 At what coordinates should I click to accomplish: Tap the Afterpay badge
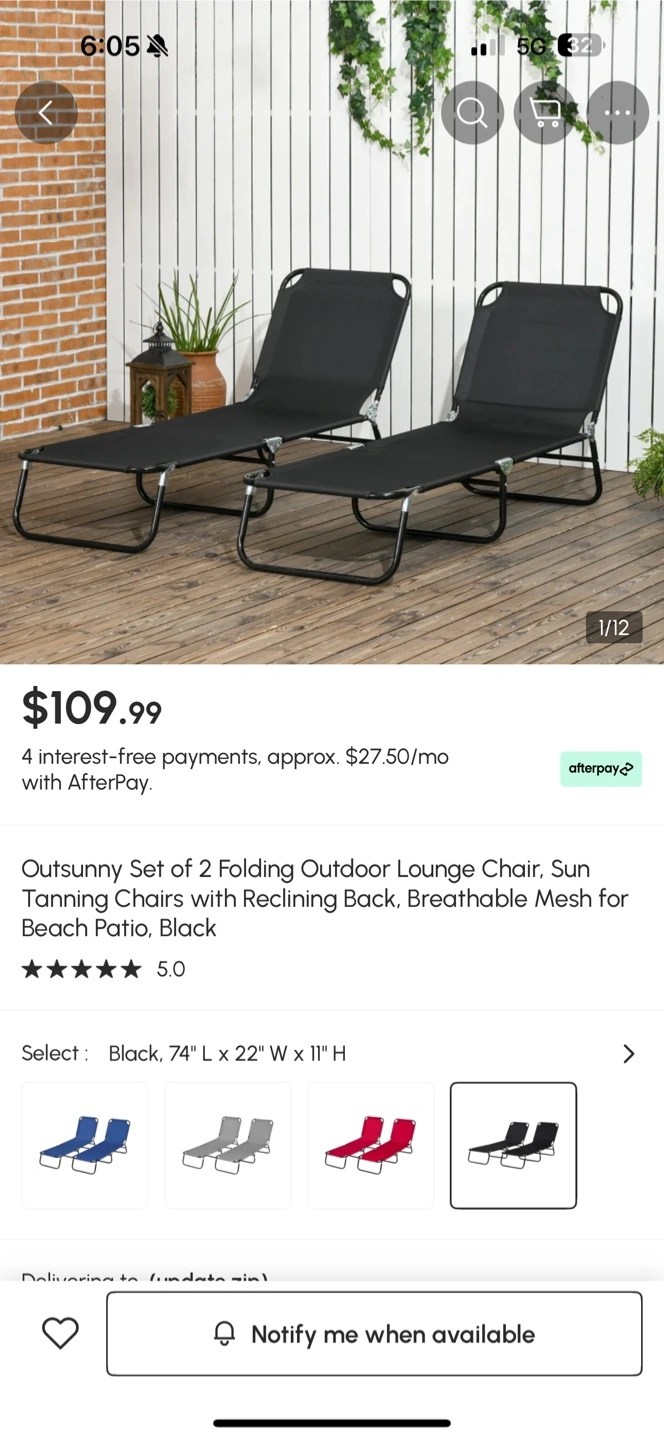[x=600, y=769]
